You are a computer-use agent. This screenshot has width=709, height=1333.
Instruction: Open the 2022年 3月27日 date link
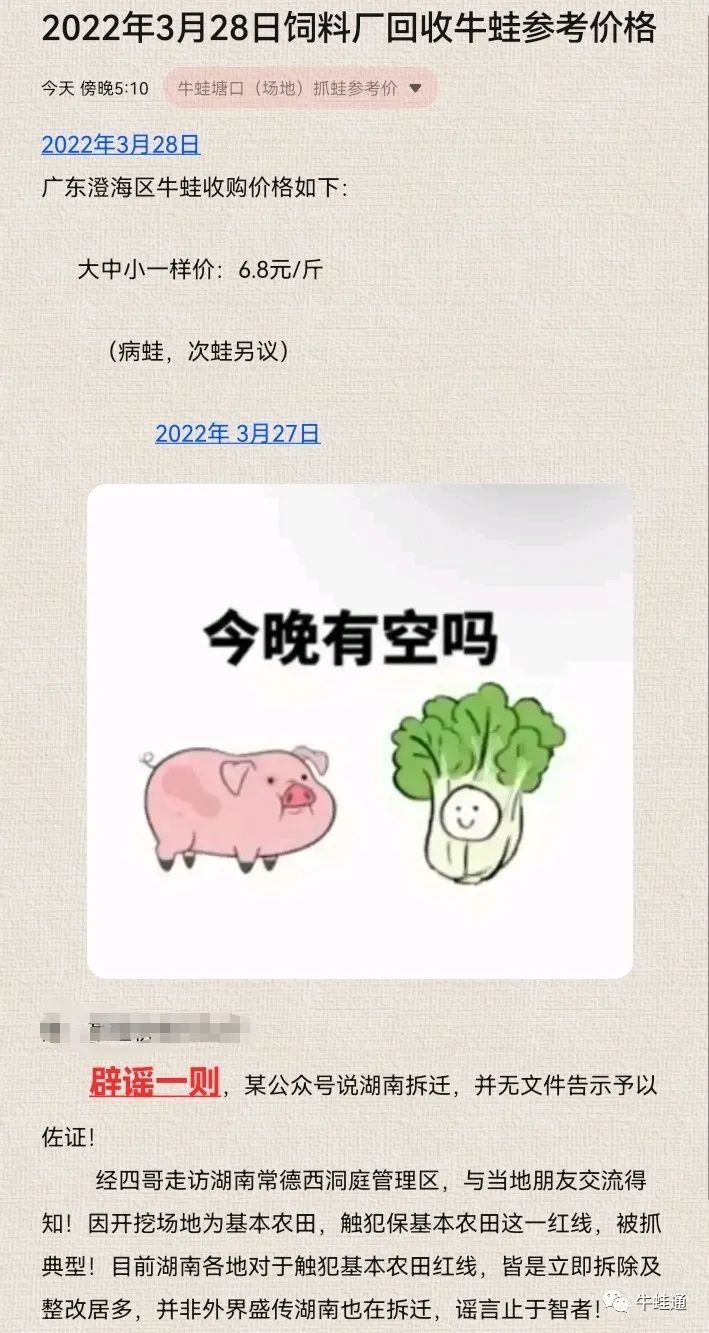pyautogui.click(x=237, y=434)
